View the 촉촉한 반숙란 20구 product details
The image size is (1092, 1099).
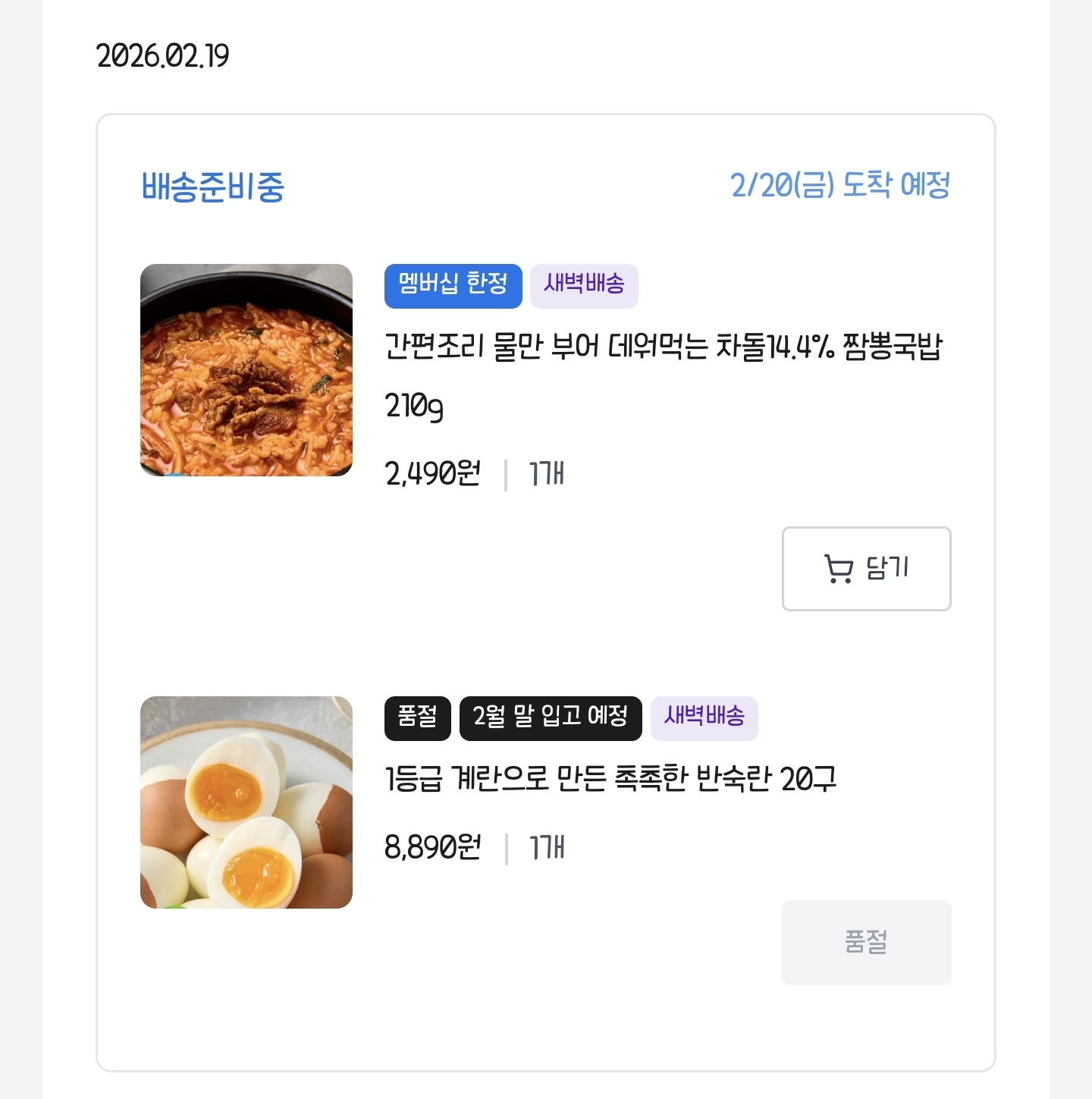click(x=610, y=779)
